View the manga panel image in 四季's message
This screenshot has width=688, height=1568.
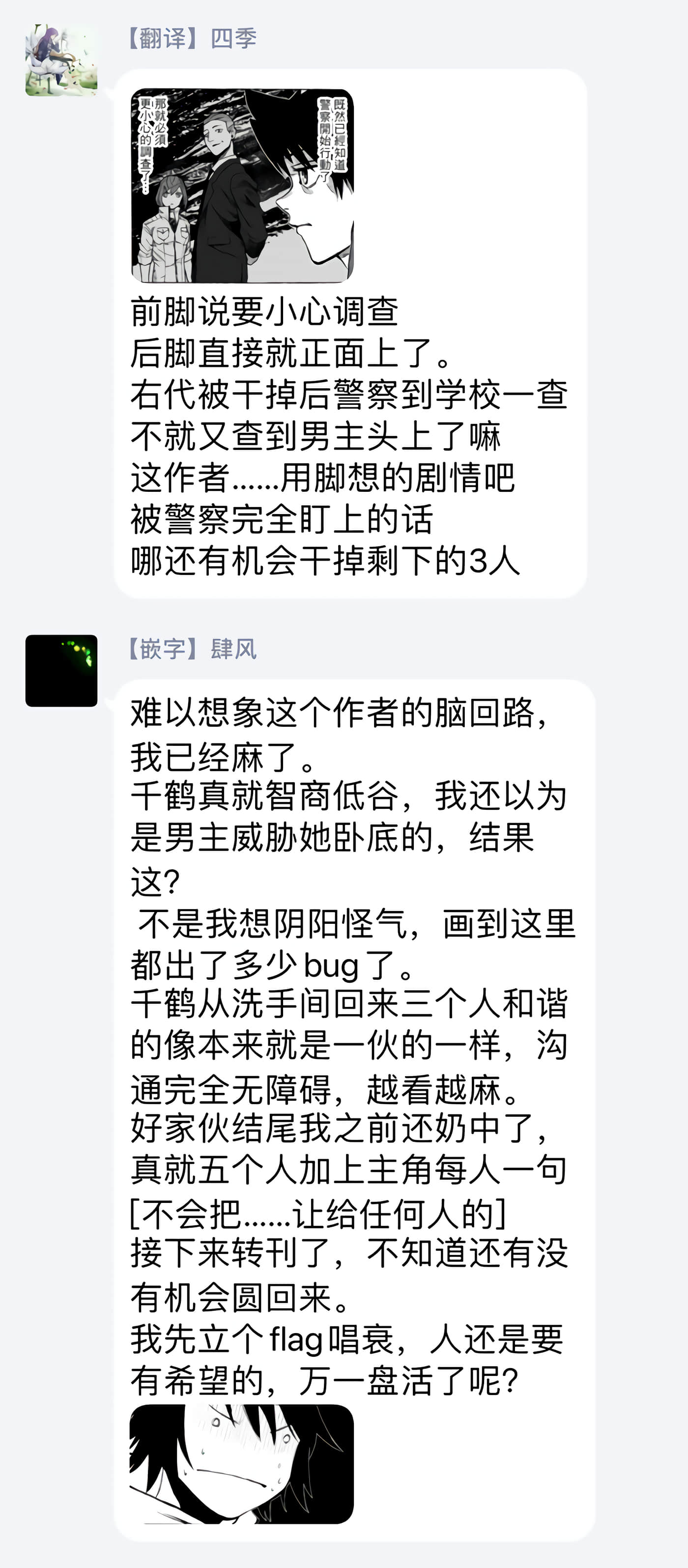242,186
